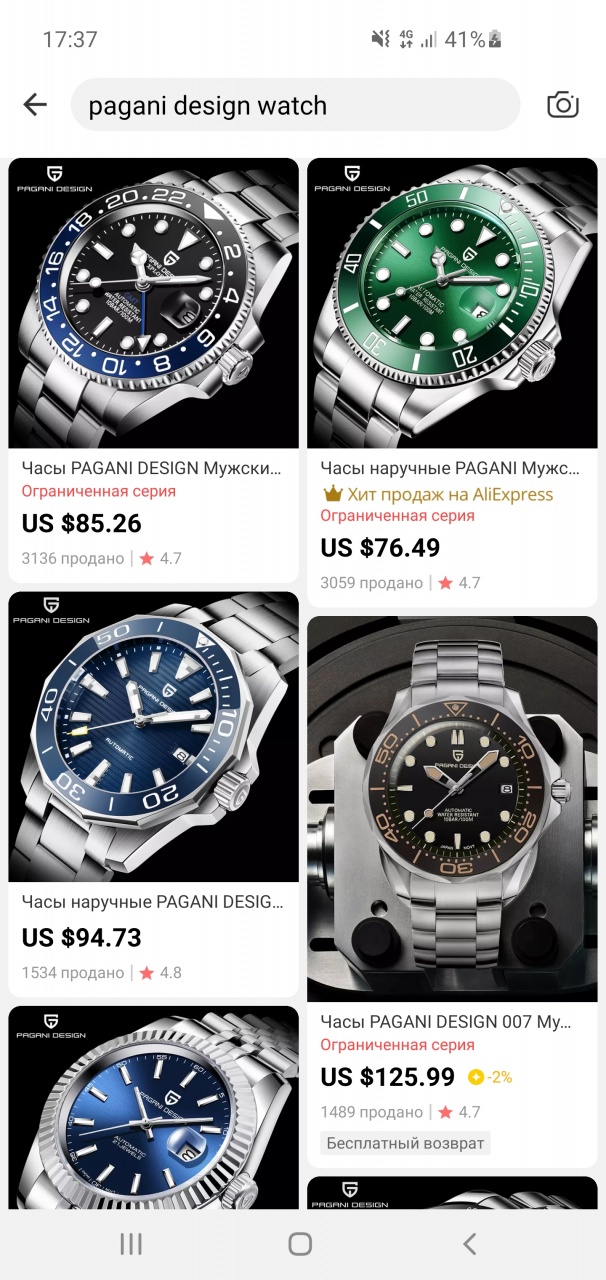Viewport: 606px width, 1280px height.
Task: Tap the search field with pagani design watch
Action: point(295,105)
